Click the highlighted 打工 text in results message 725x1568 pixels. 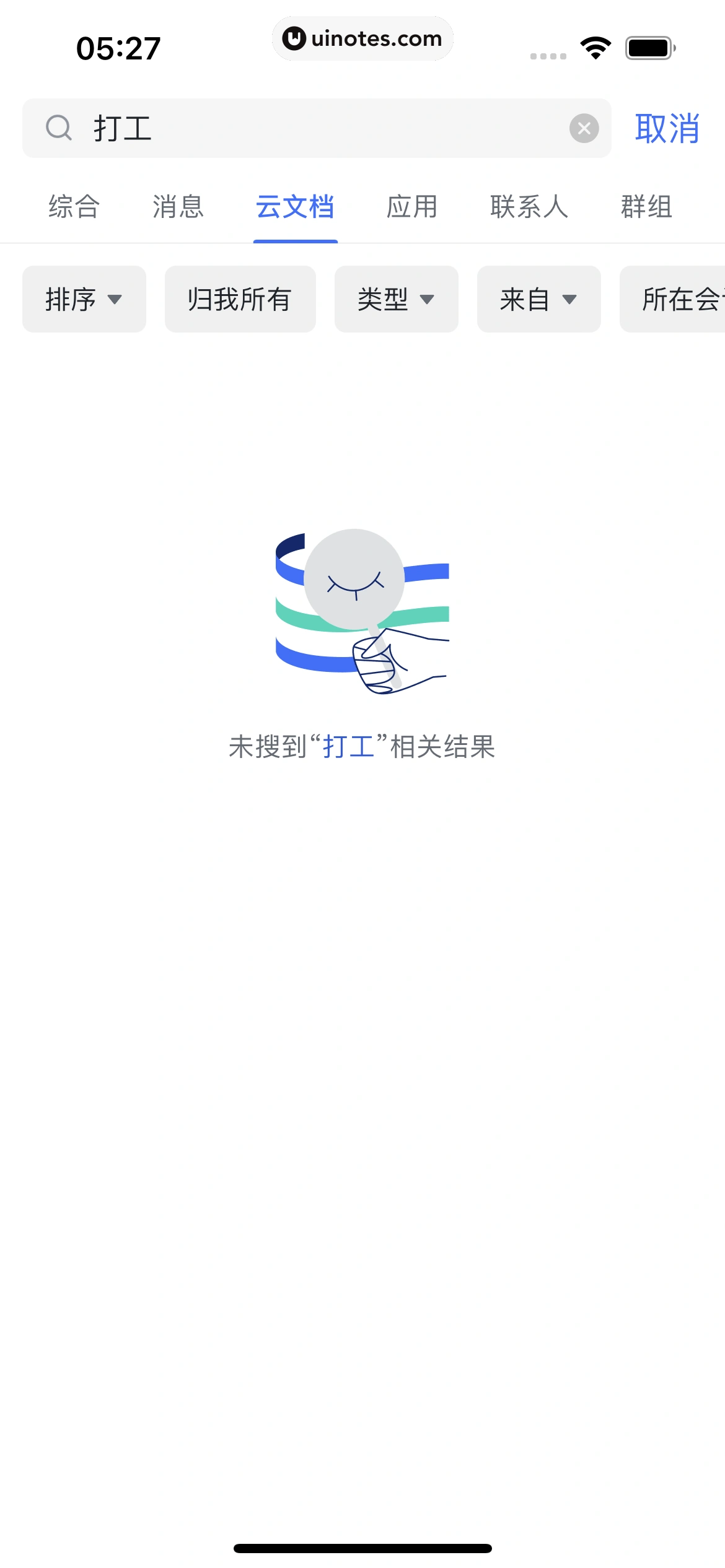tap(347, 749)
